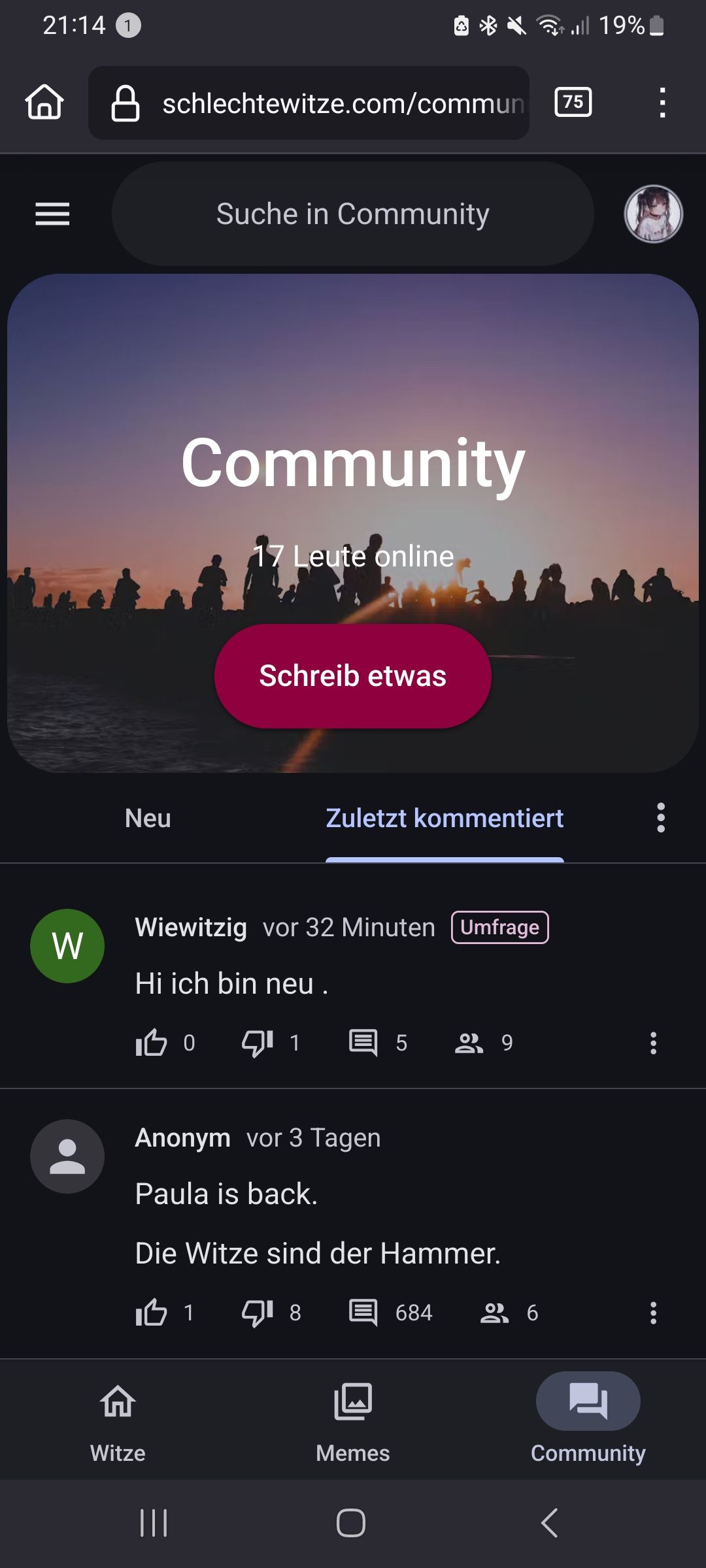
Task: Tap the Suche in Community search field
Action: (x=352, y=214)
